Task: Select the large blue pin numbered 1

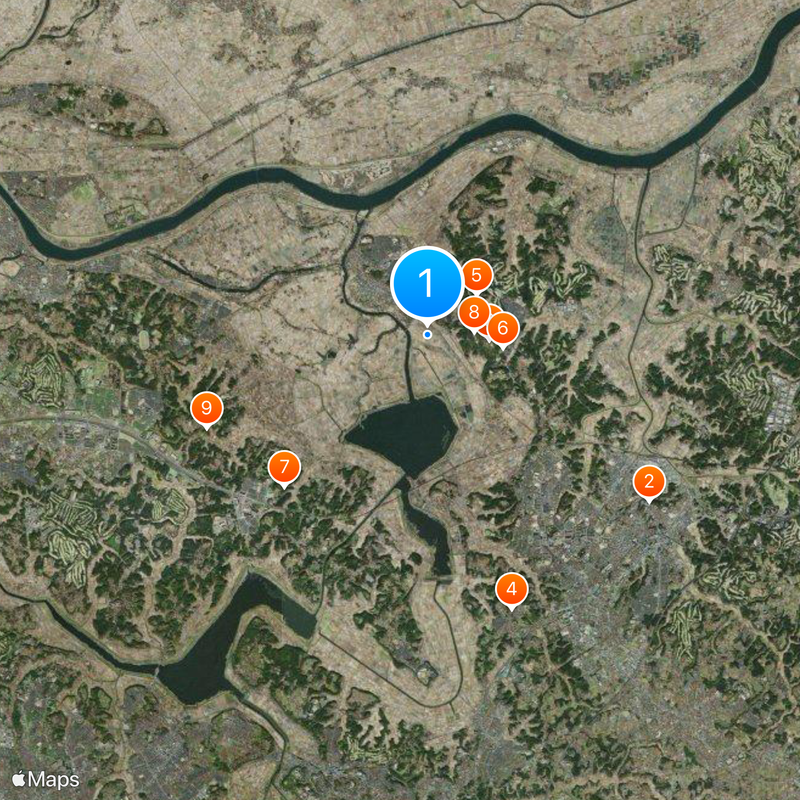Action: point(427,284)
